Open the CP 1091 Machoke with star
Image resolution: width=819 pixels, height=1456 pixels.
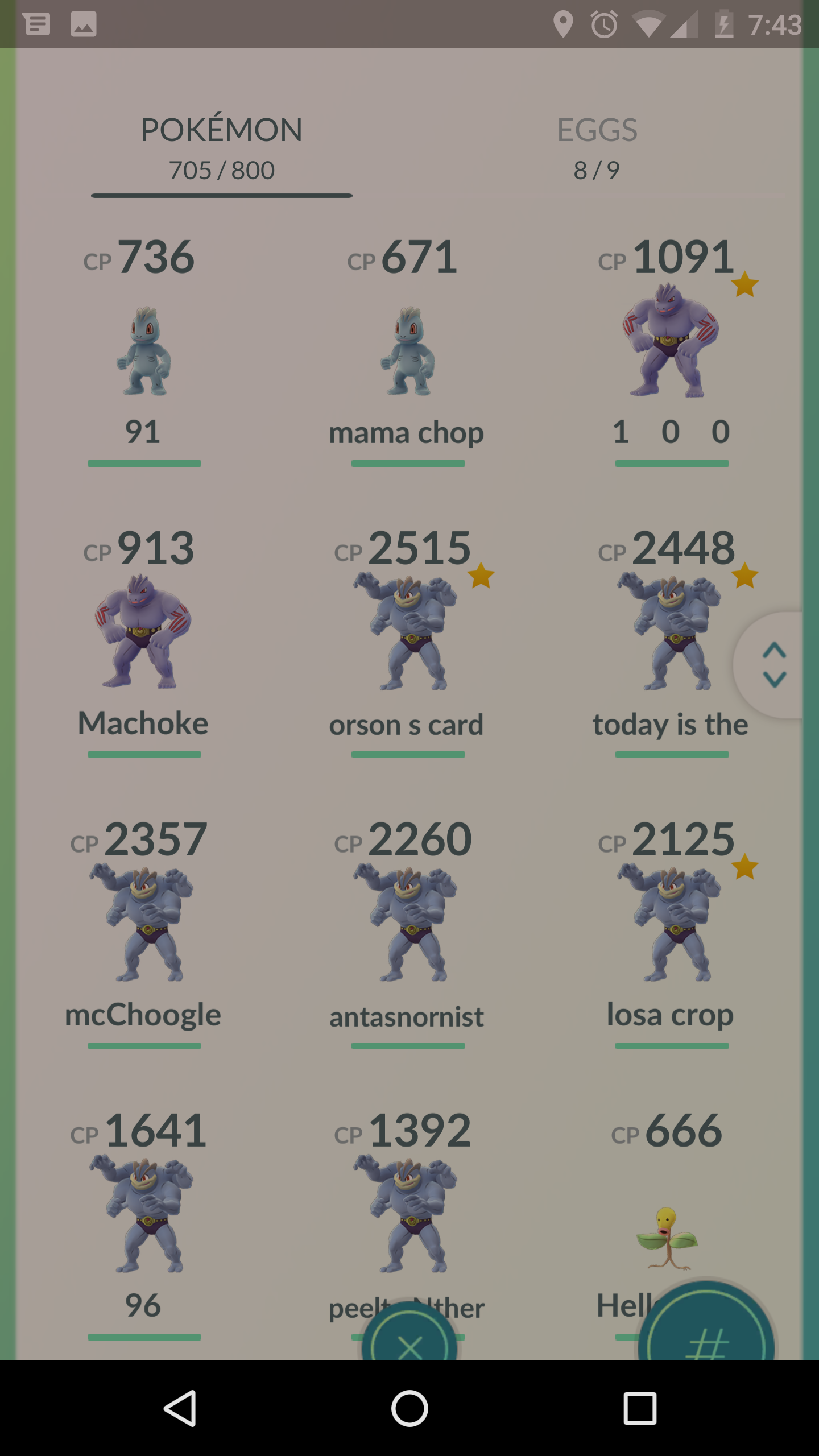pos(672,351)
